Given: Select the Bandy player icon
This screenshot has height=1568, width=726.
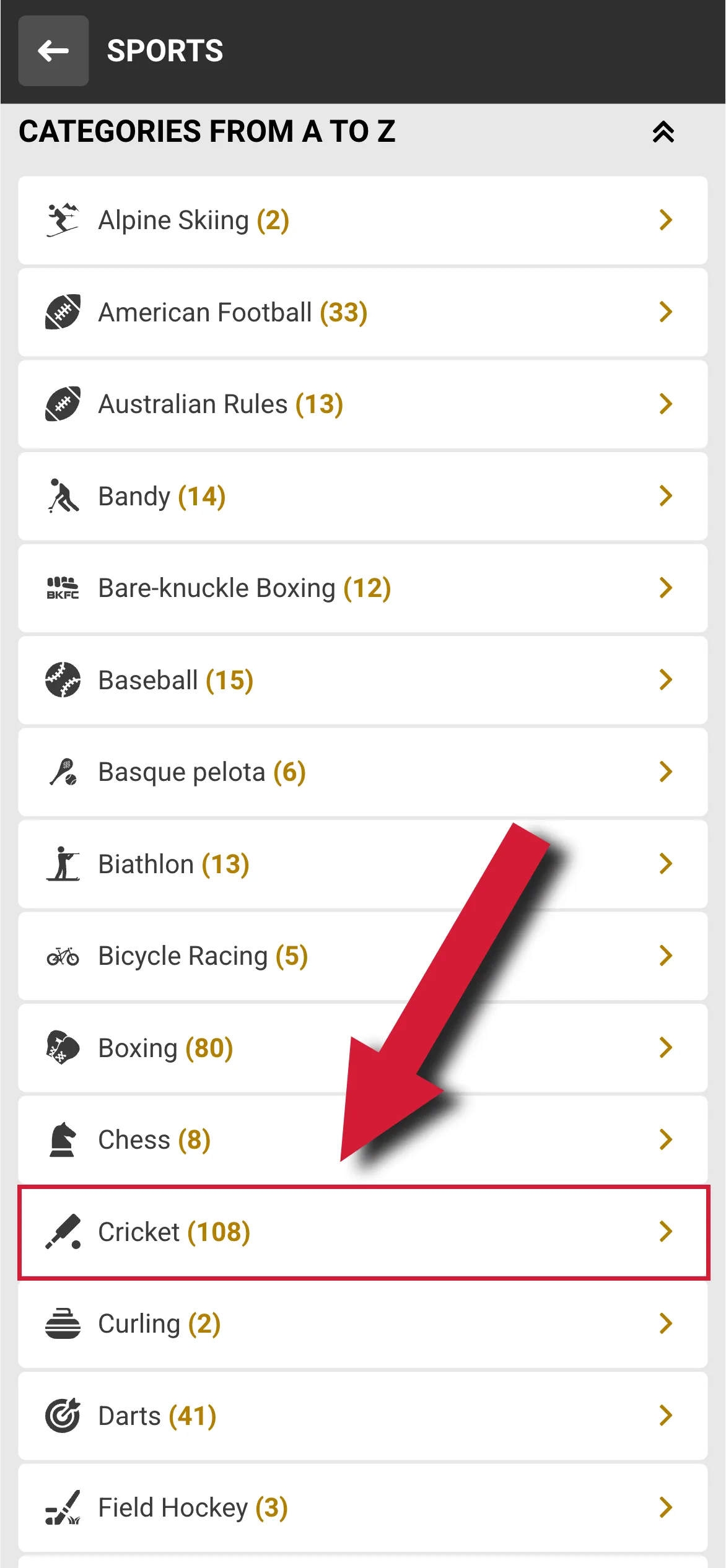Looking at the screenshot, I should 62,495.
